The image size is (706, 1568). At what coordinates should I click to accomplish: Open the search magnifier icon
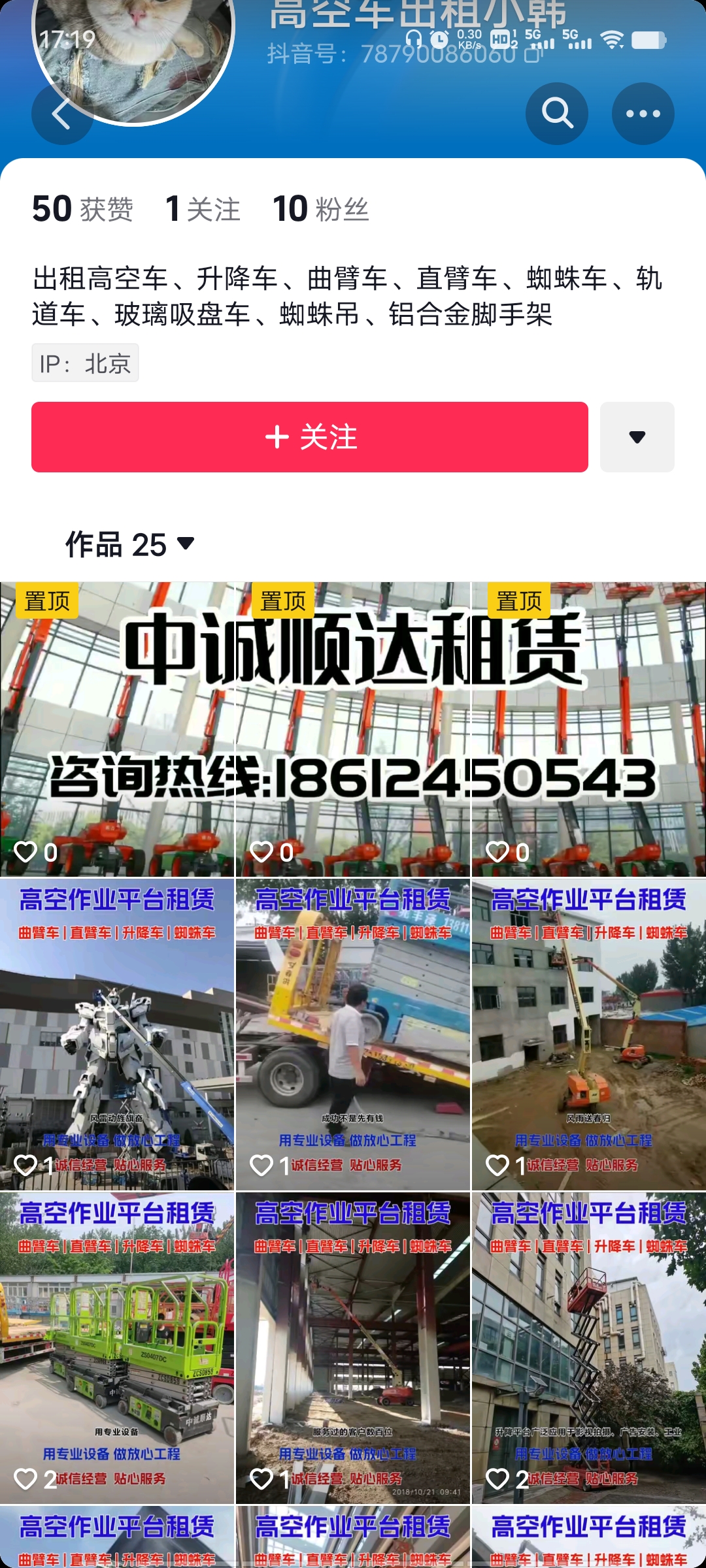point(557,114)
